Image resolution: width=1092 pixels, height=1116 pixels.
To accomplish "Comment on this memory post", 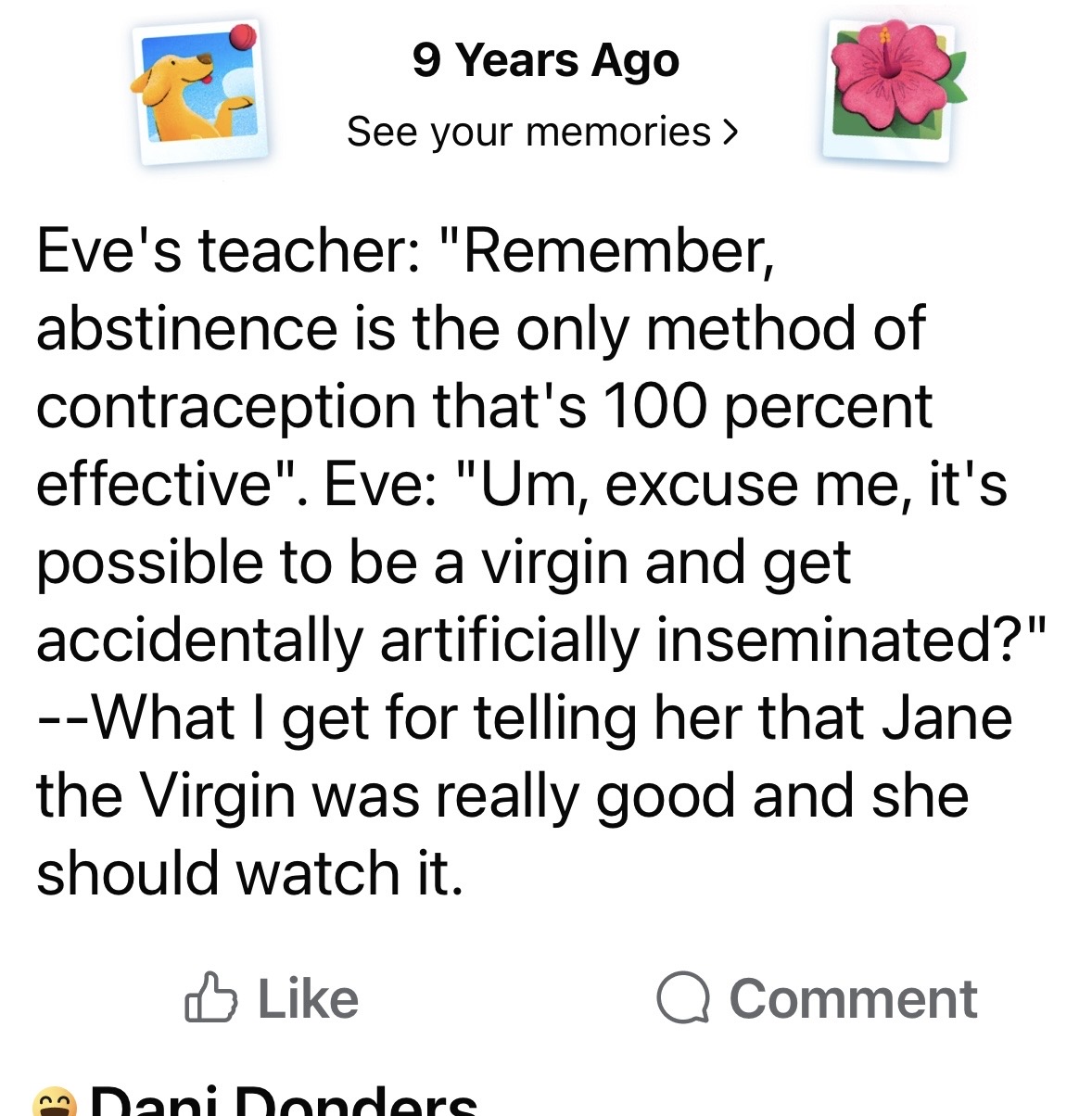I will pos(817,998).
